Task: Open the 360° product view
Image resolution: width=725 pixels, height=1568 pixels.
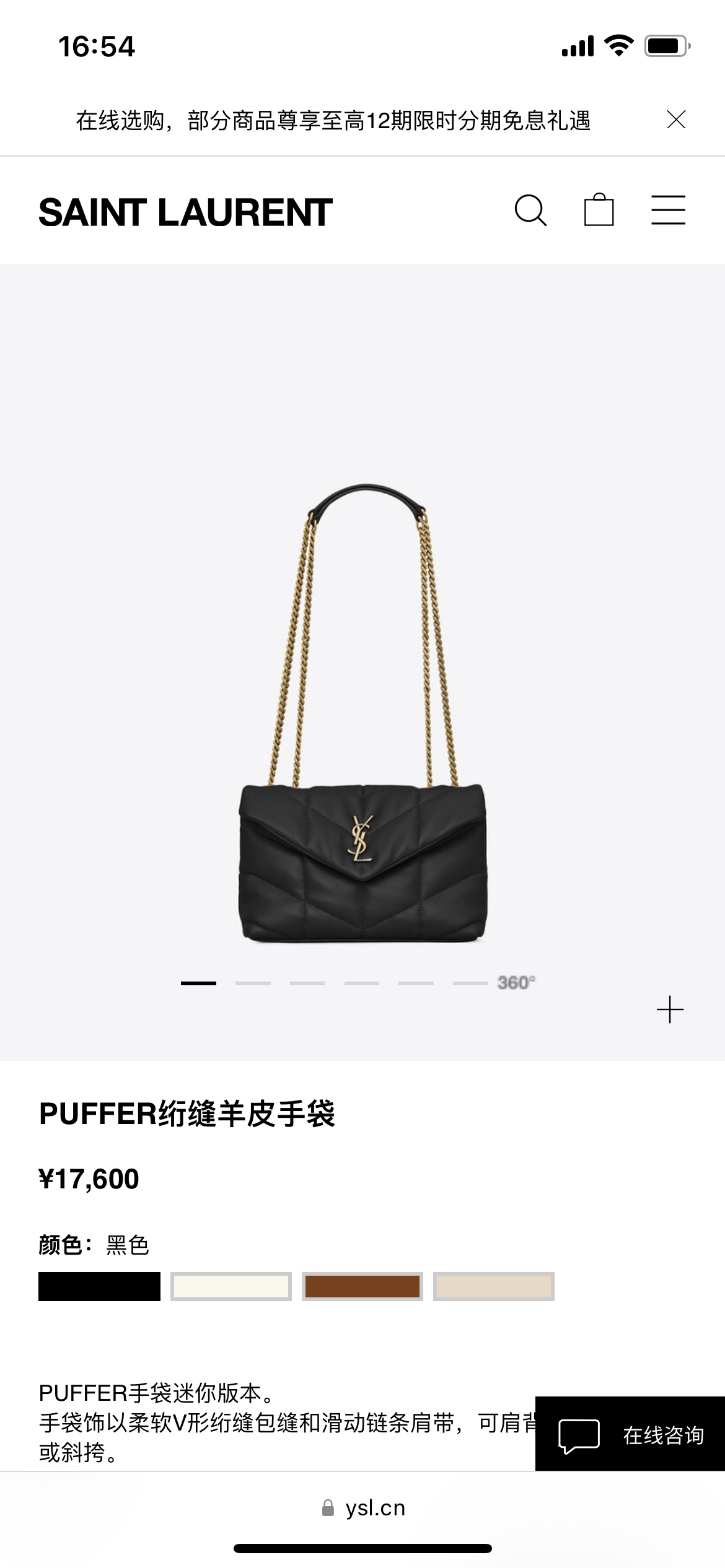Action: (x=516, y=983)
